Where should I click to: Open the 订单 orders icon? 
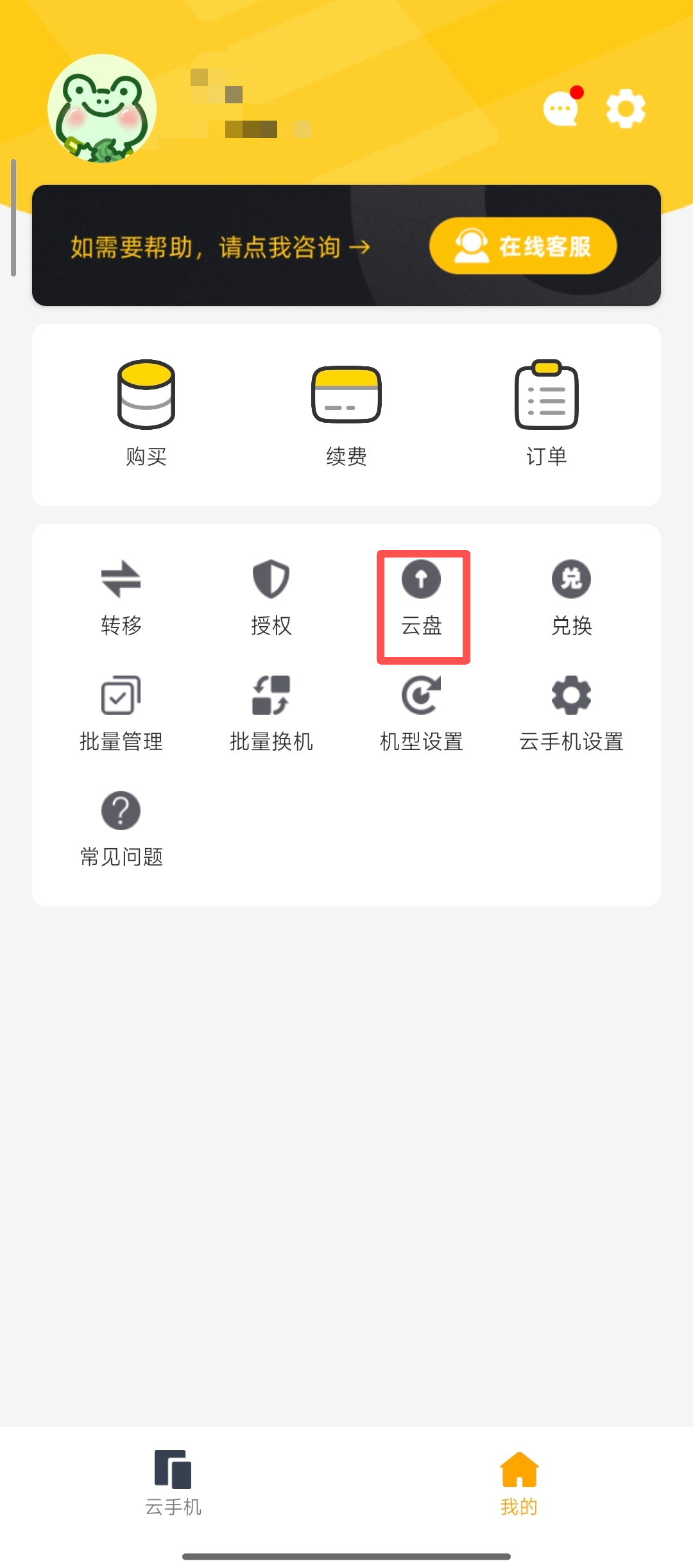tap(545, 414)
